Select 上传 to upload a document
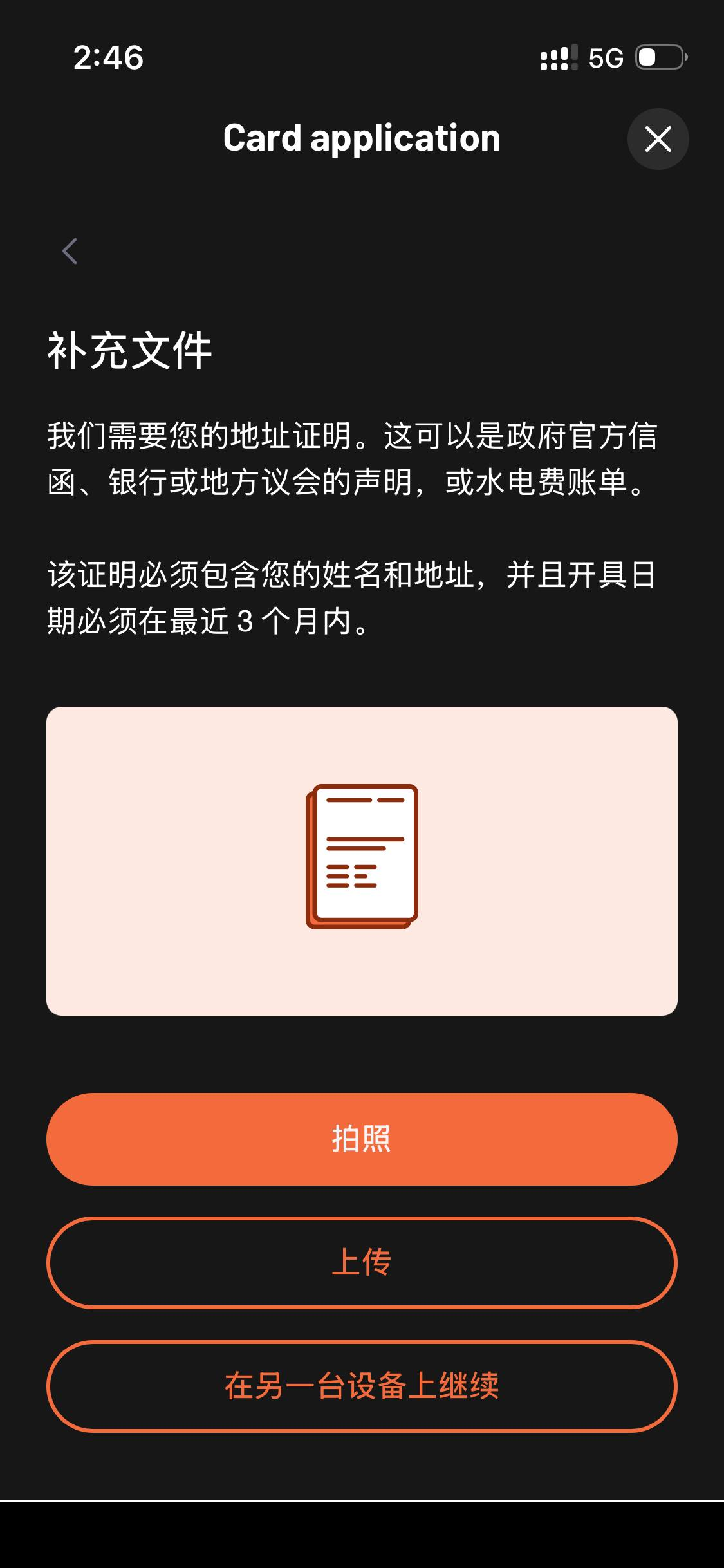Viewport: 724px width, 1568px height. pyautogui.click(x=362, y=1262)
